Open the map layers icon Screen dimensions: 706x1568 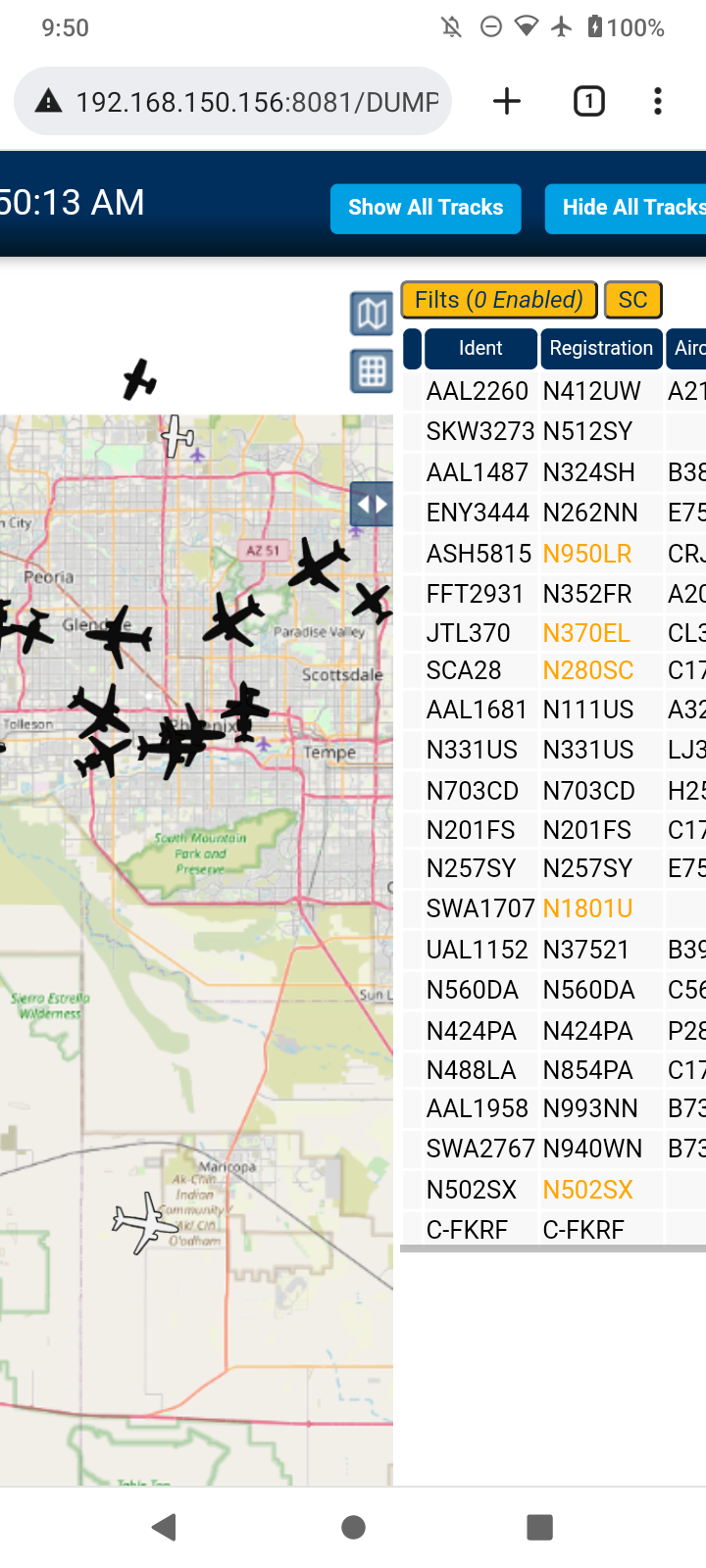[x=372, y=315]
